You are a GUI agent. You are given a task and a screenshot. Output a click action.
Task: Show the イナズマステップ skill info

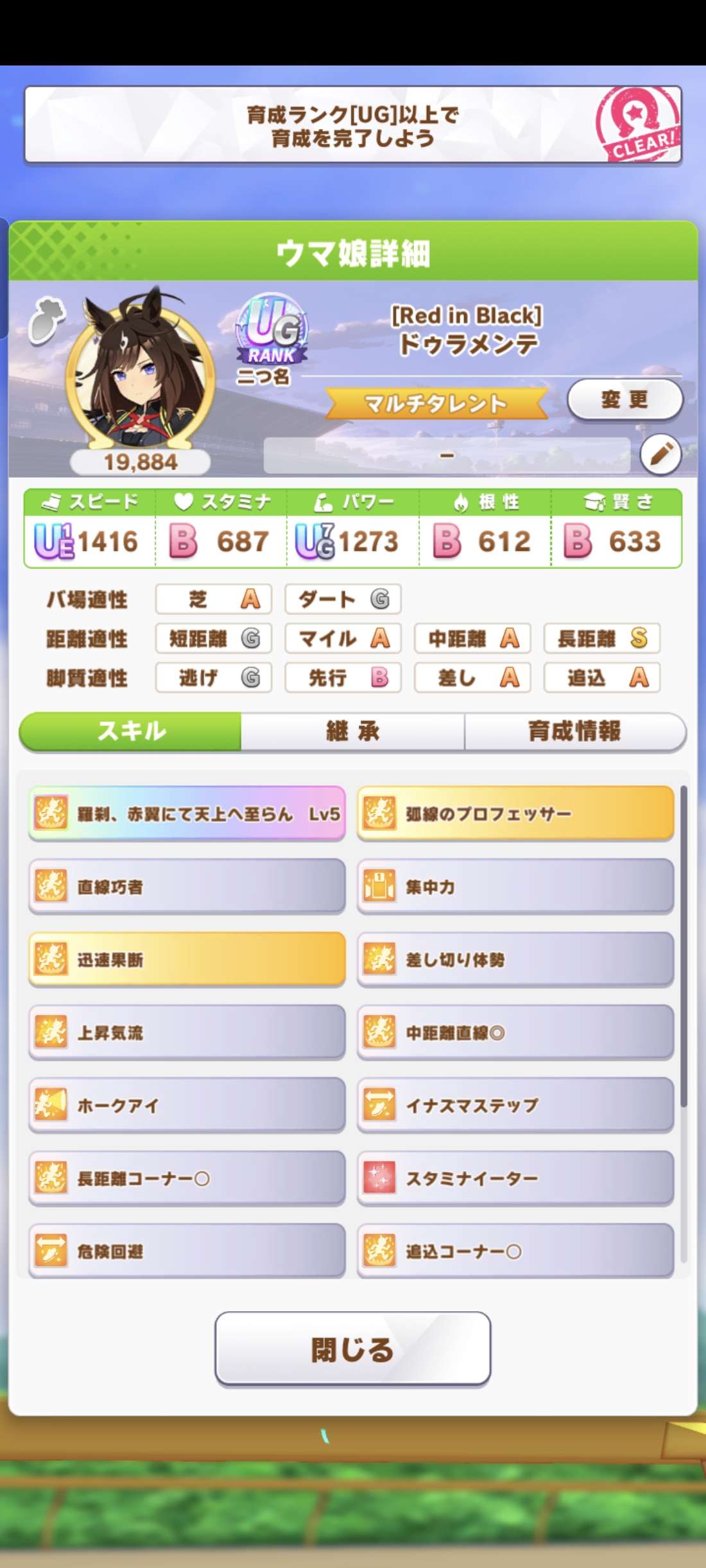(x=515, y=1105)
